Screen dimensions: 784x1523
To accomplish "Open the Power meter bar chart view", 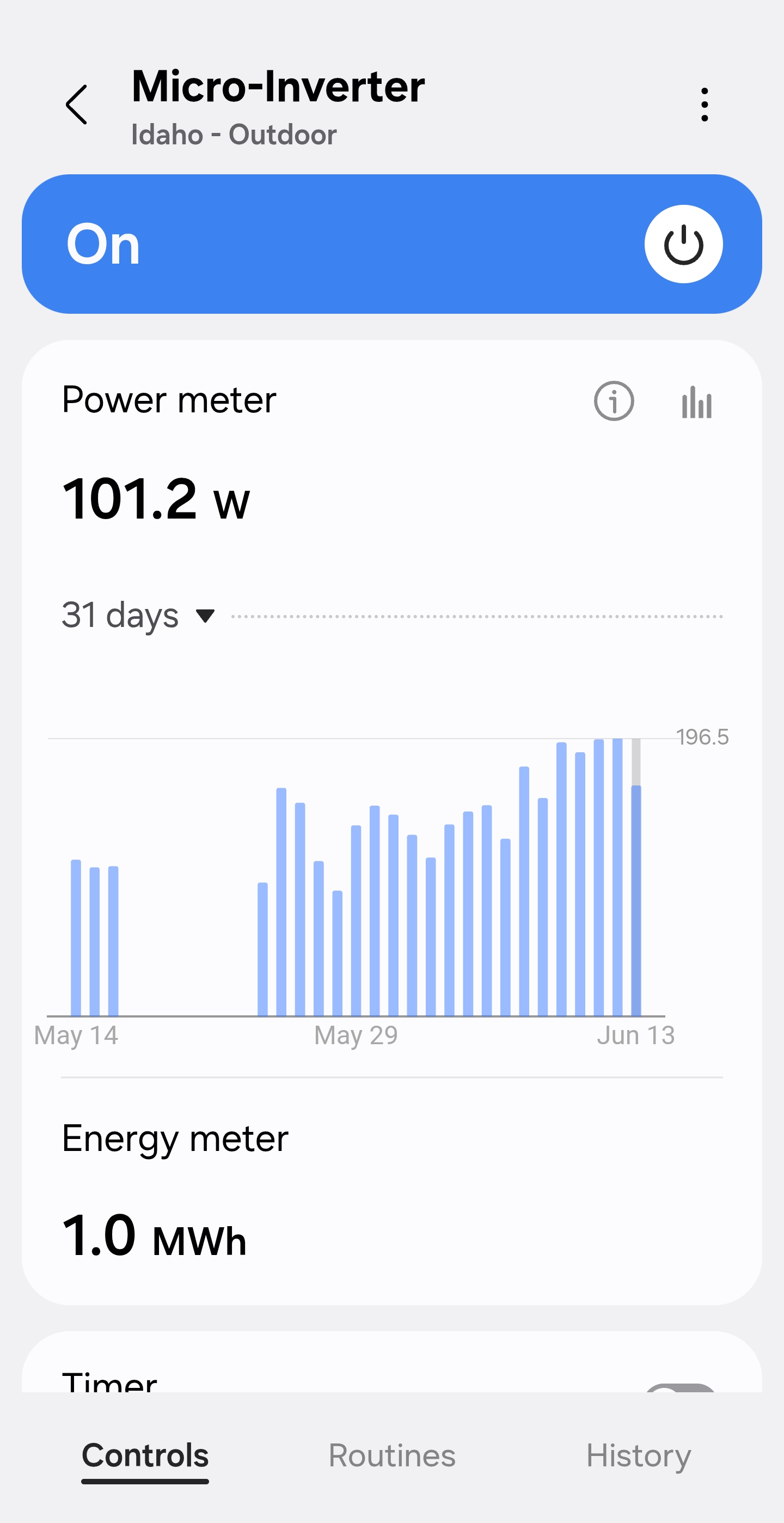I will tap(696, 402).
